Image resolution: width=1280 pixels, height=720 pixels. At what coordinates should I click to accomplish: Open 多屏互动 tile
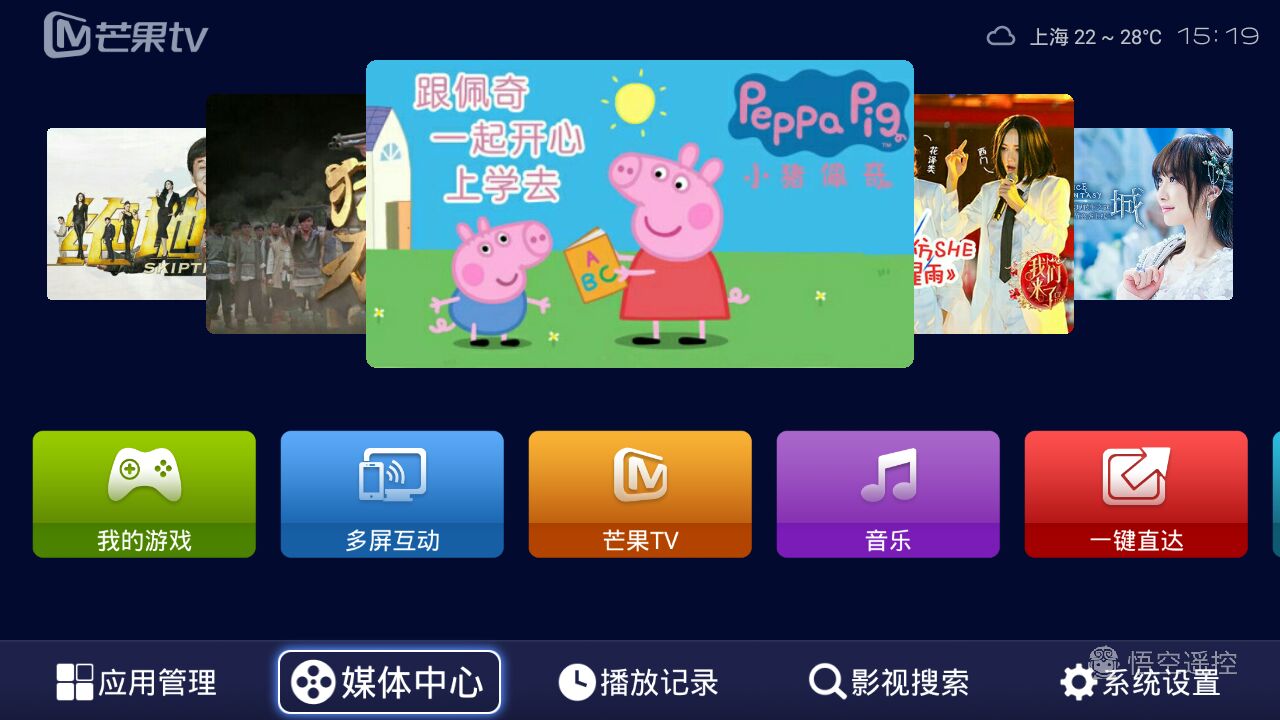coord(392,494)
